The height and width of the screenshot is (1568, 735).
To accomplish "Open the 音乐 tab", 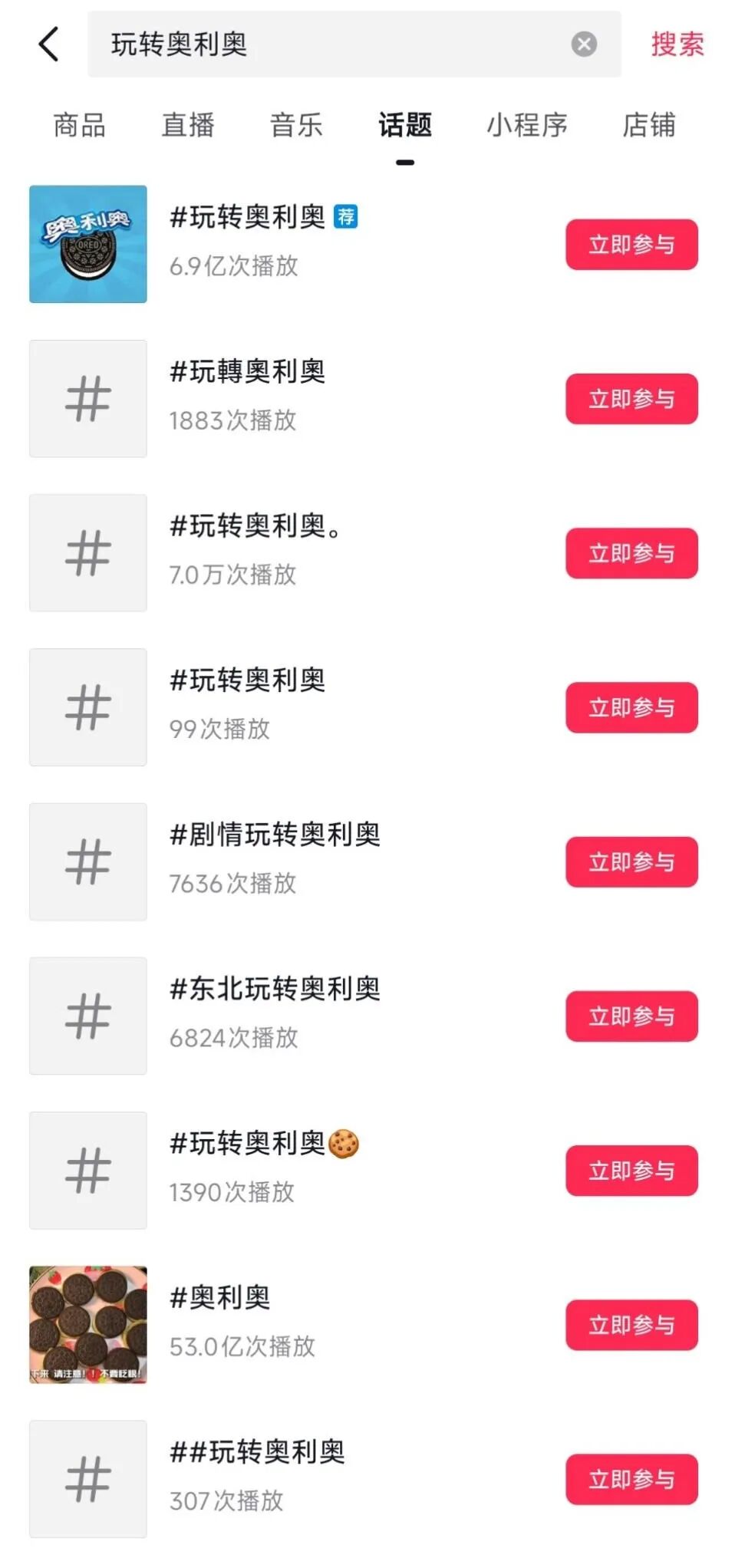I will 296,125.
